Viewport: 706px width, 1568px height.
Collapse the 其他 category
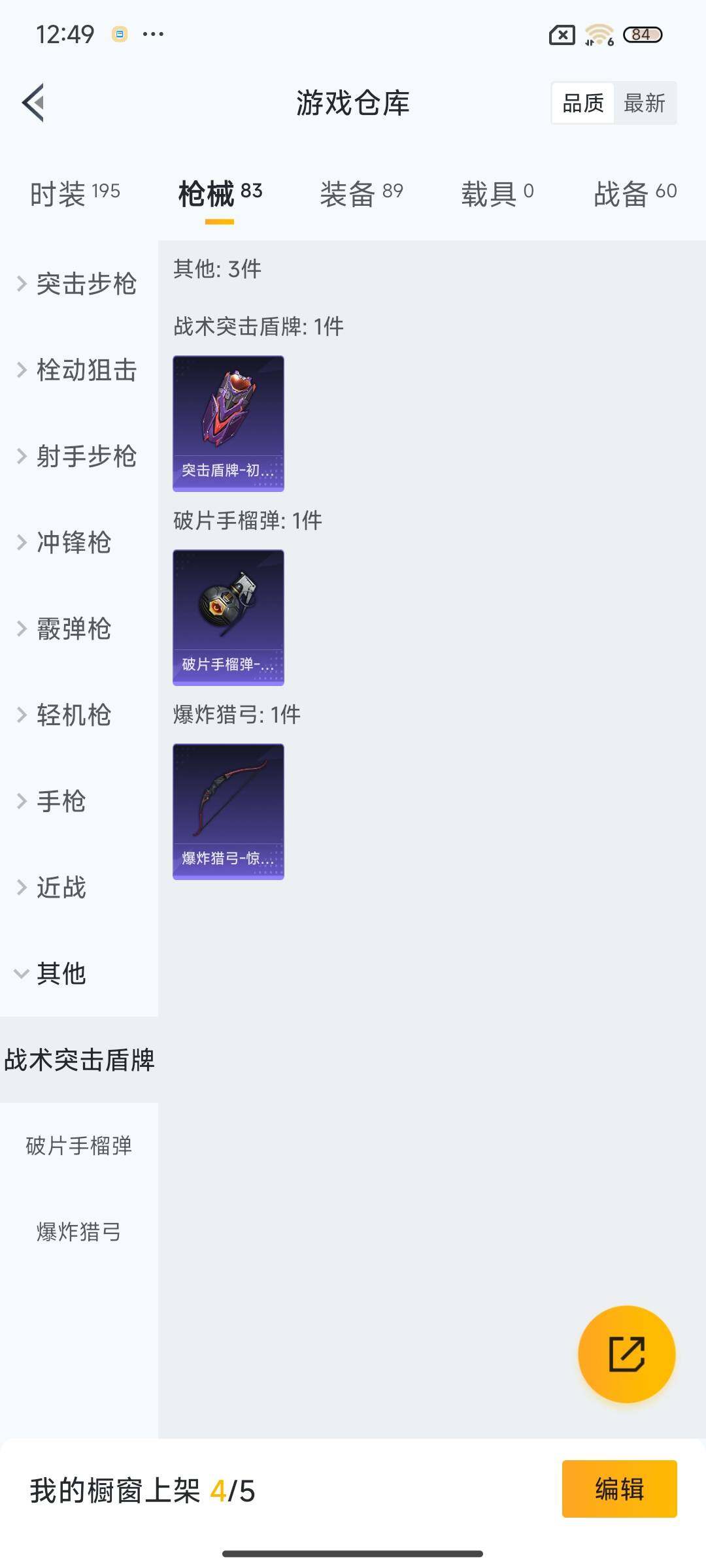[x=52, y=973]
